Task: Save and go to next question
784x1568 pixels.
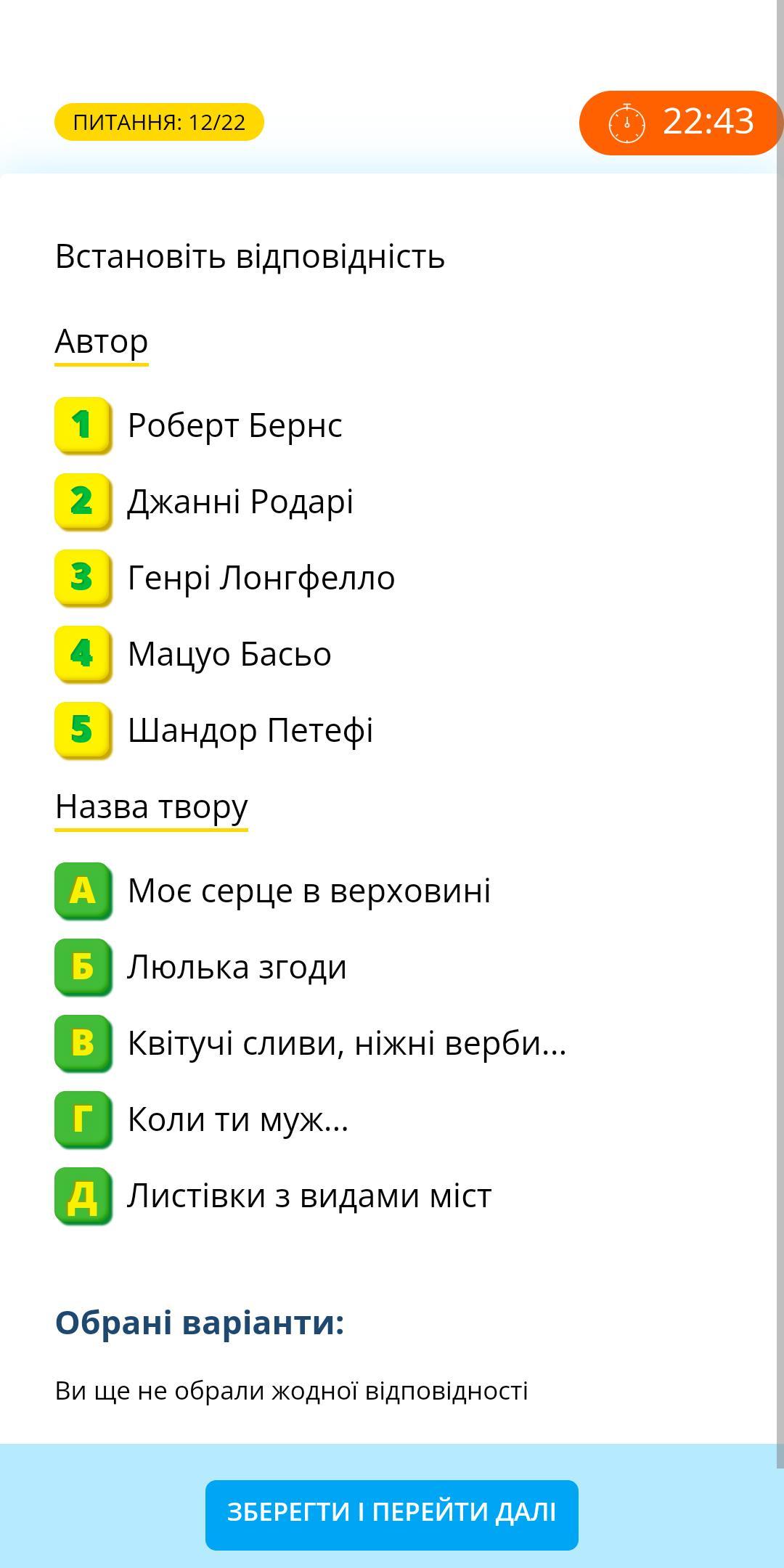Action: [x=391, y=1512]
